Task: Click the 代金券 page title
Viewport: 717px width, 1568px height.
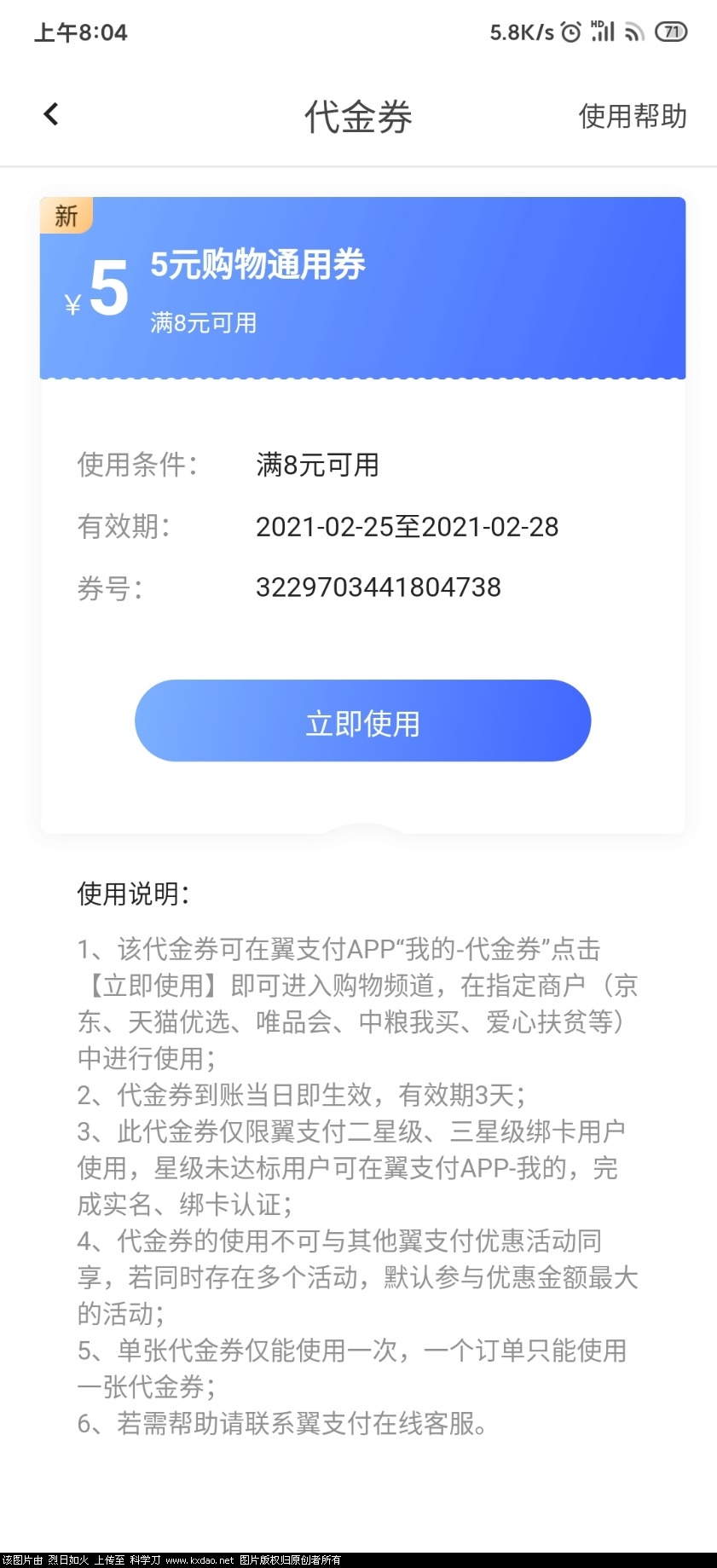Action: click(x=358, y=116)
